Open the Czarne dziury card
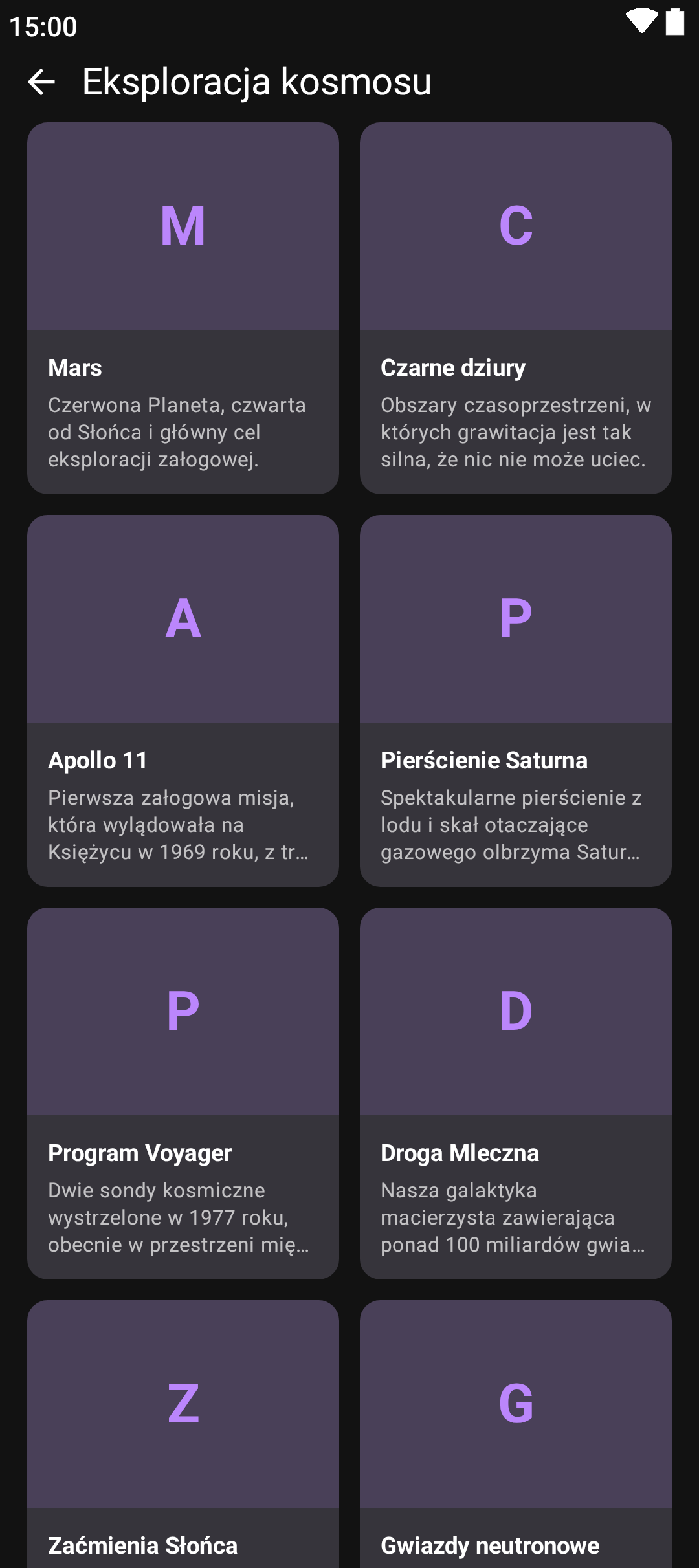The height and width of the screenshot is (1568, 699). (516, 308)
